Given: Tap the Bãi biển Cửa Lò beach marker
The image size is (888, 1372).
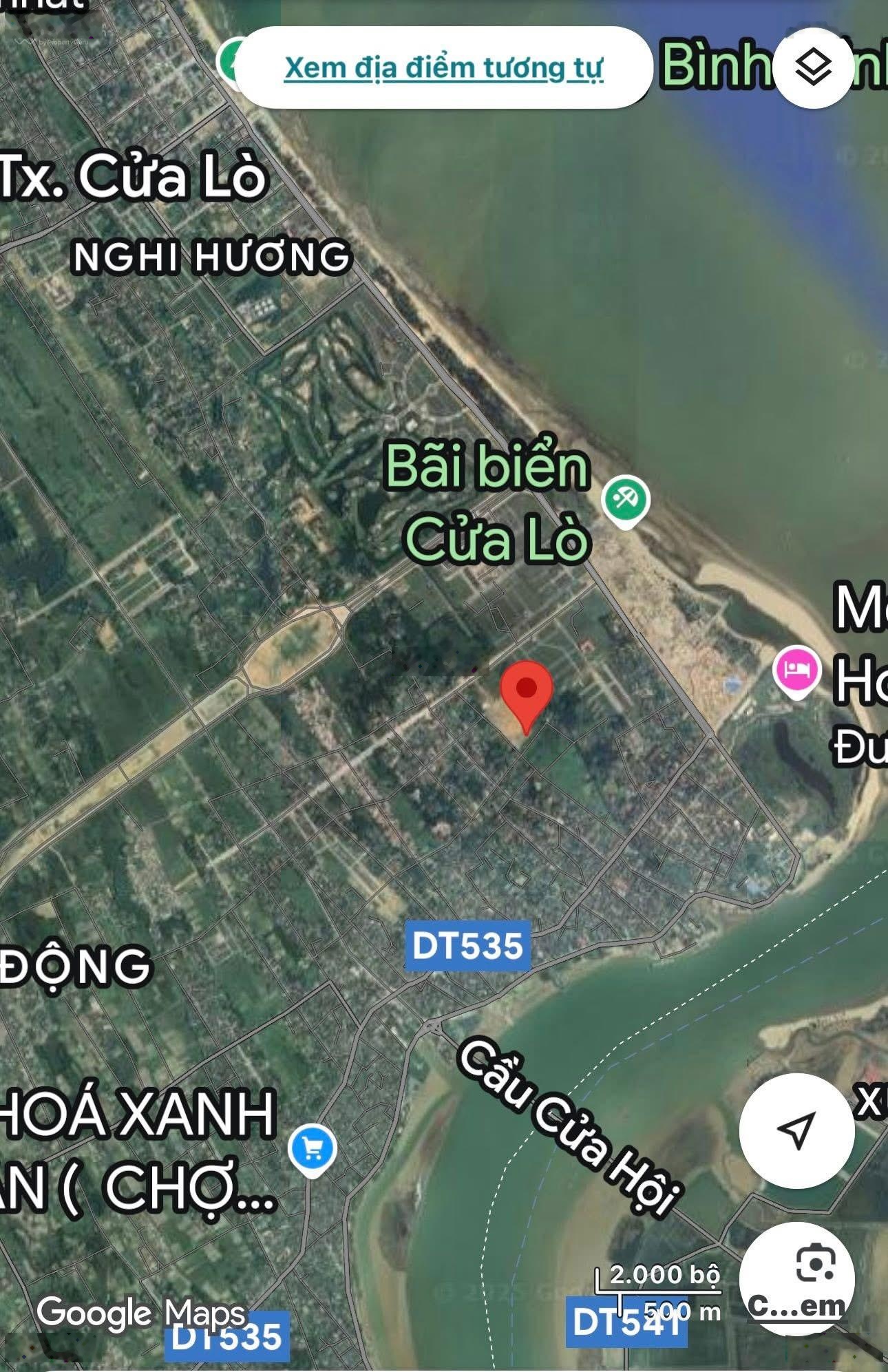Looking at the screenshot, I should coord(625,498).
